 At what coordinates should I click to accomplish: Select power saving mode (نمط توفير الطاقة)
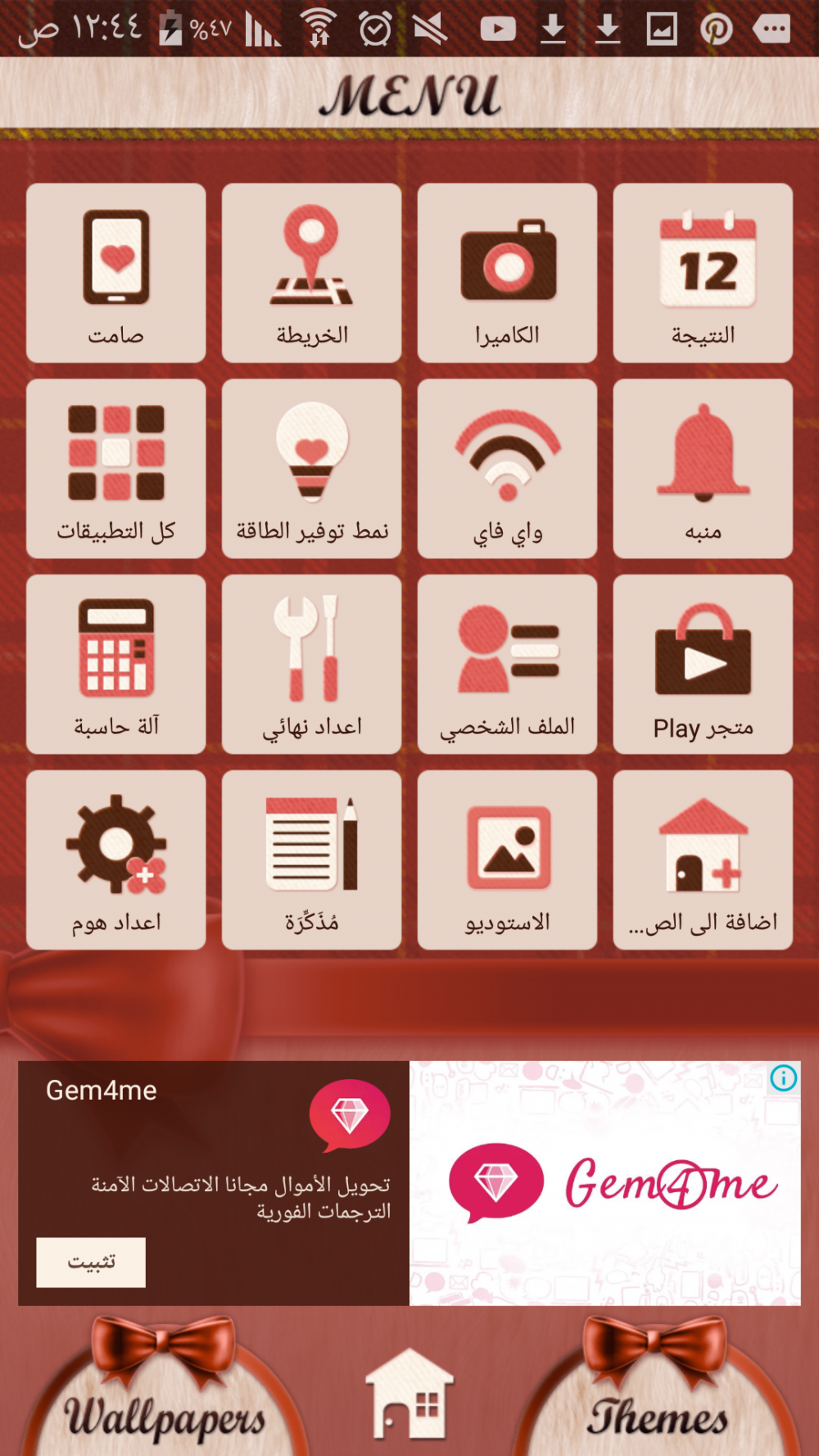311,469
